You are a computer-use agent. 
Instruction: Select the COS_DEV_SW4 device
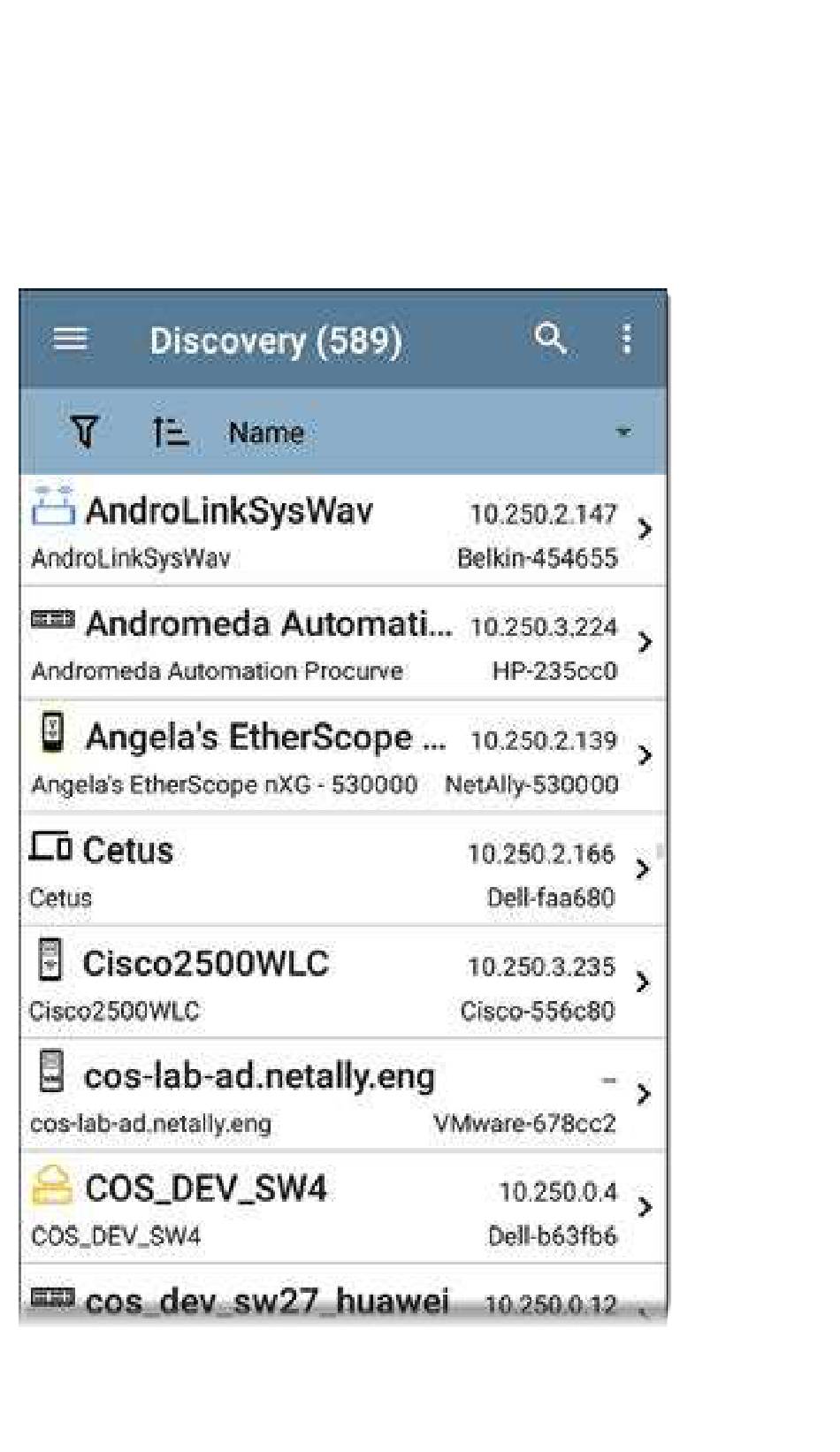click(342, 1208)
